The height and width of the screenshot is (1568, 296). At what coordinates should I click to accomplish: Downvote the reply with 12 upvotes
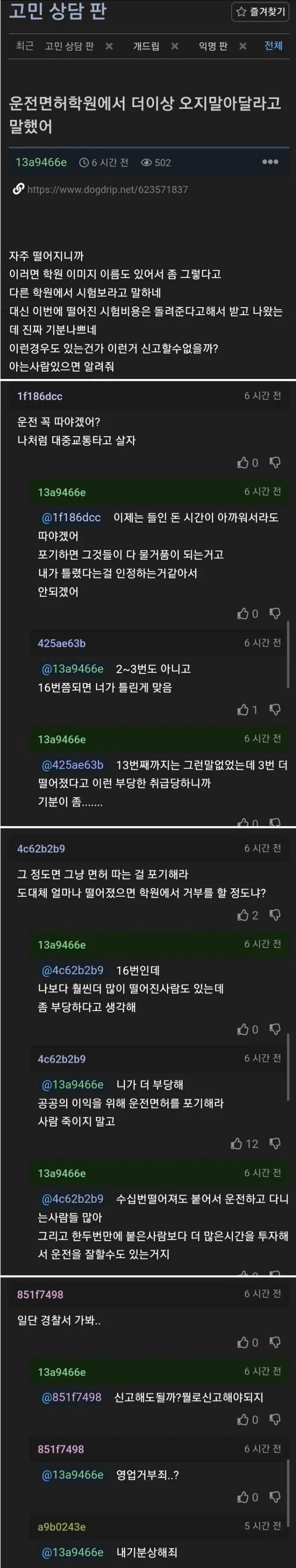pyautogui.click(x=275, y=1144)
